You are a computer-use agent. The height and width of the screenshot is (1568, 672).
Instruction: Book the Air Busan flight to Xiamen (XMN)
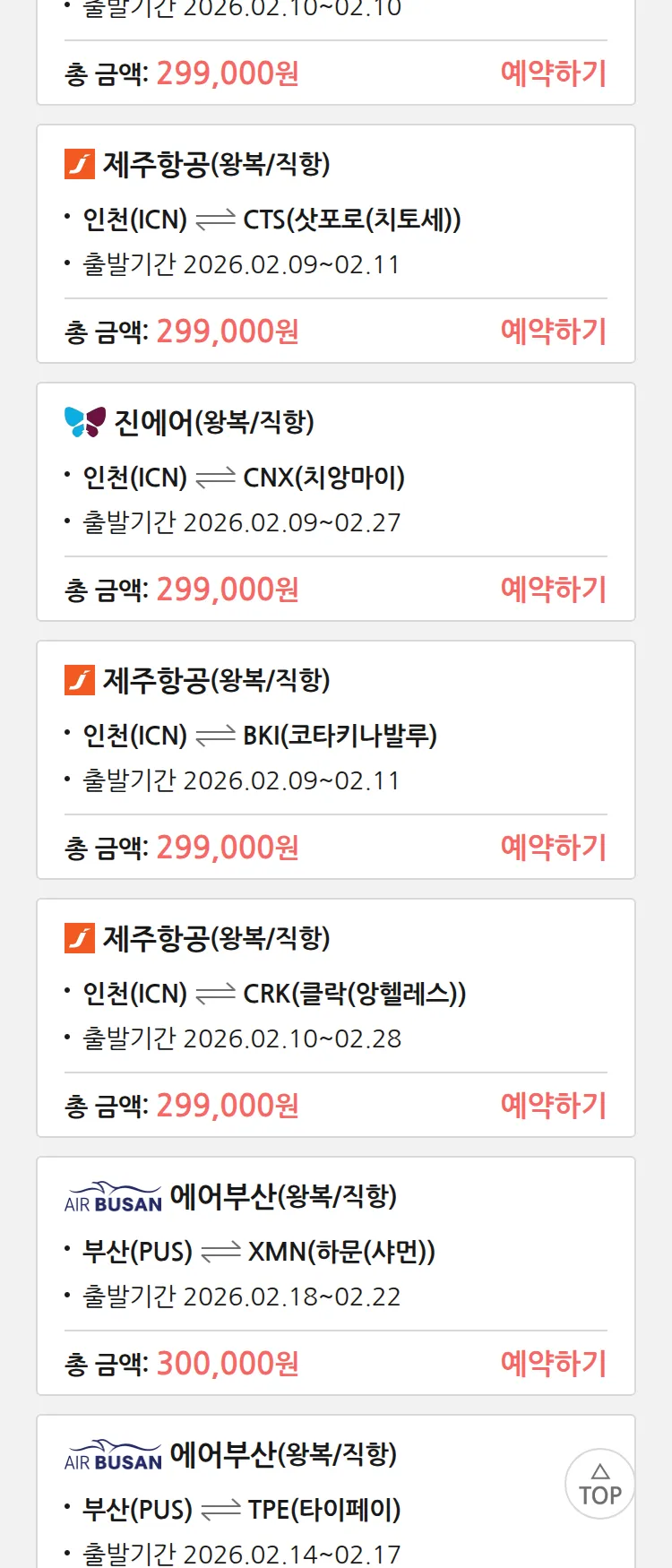(553, 1364)
